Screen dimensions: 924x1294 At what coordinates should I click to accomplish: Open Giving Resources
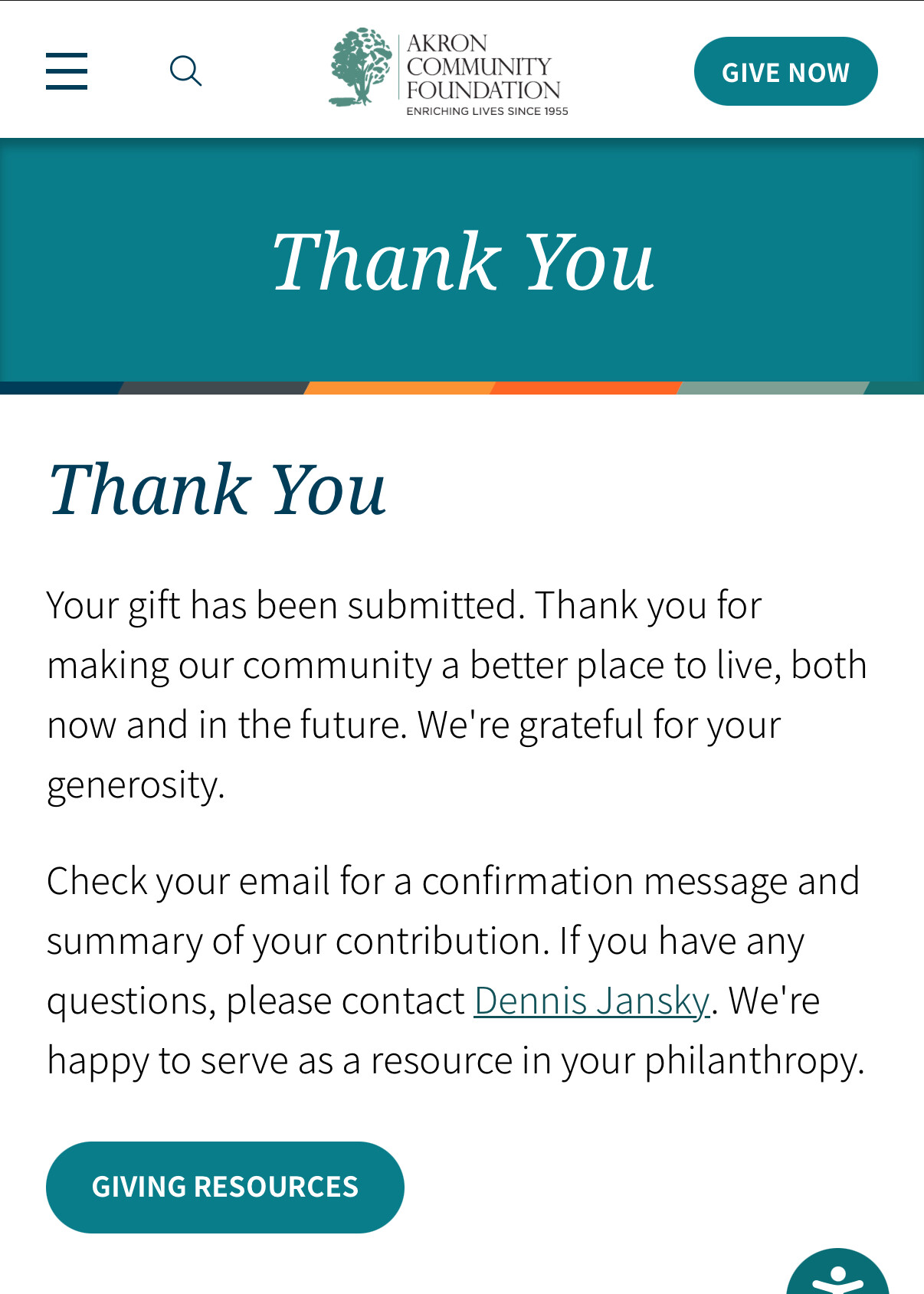coord(224,1187)
